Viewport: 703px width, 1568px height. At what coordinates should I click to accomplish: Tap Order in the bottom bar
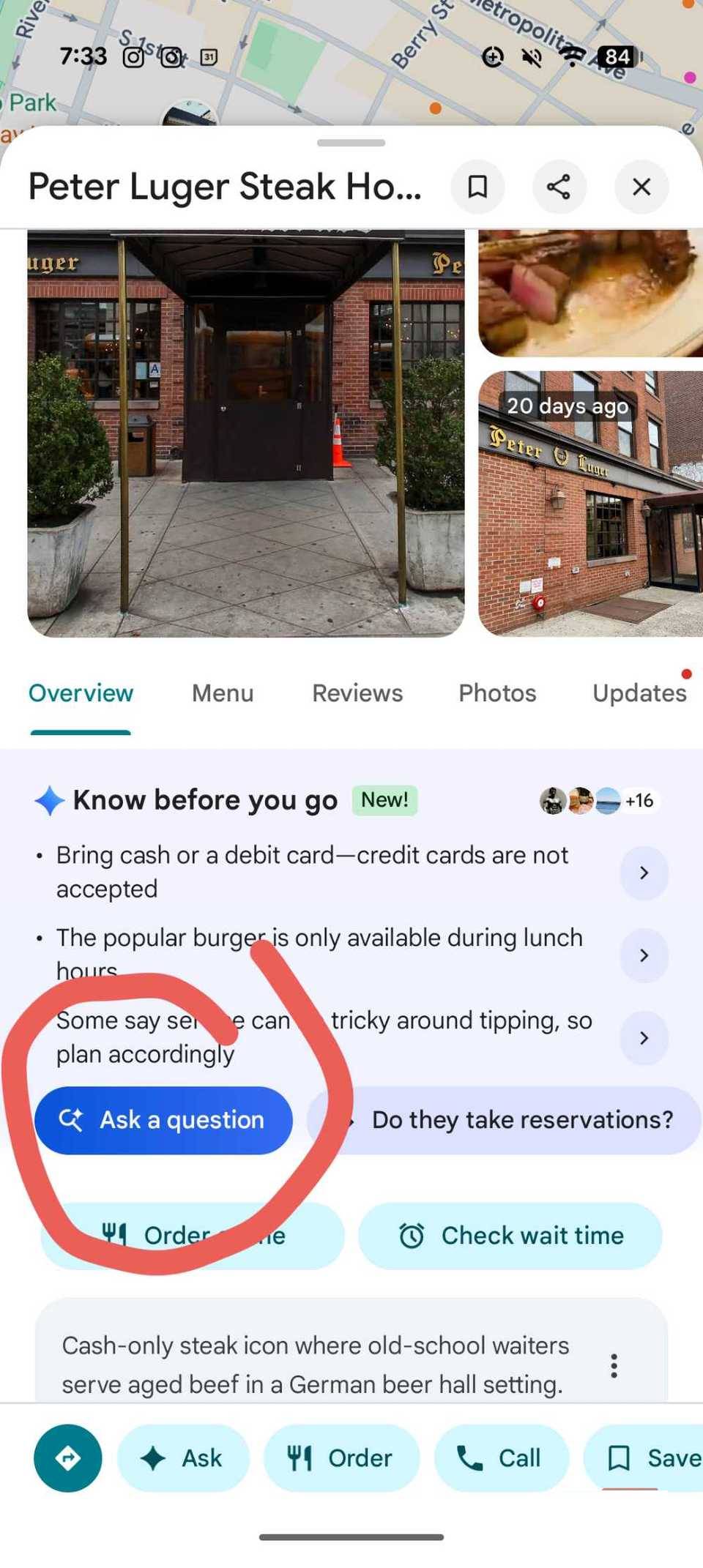pos(341,1458)
